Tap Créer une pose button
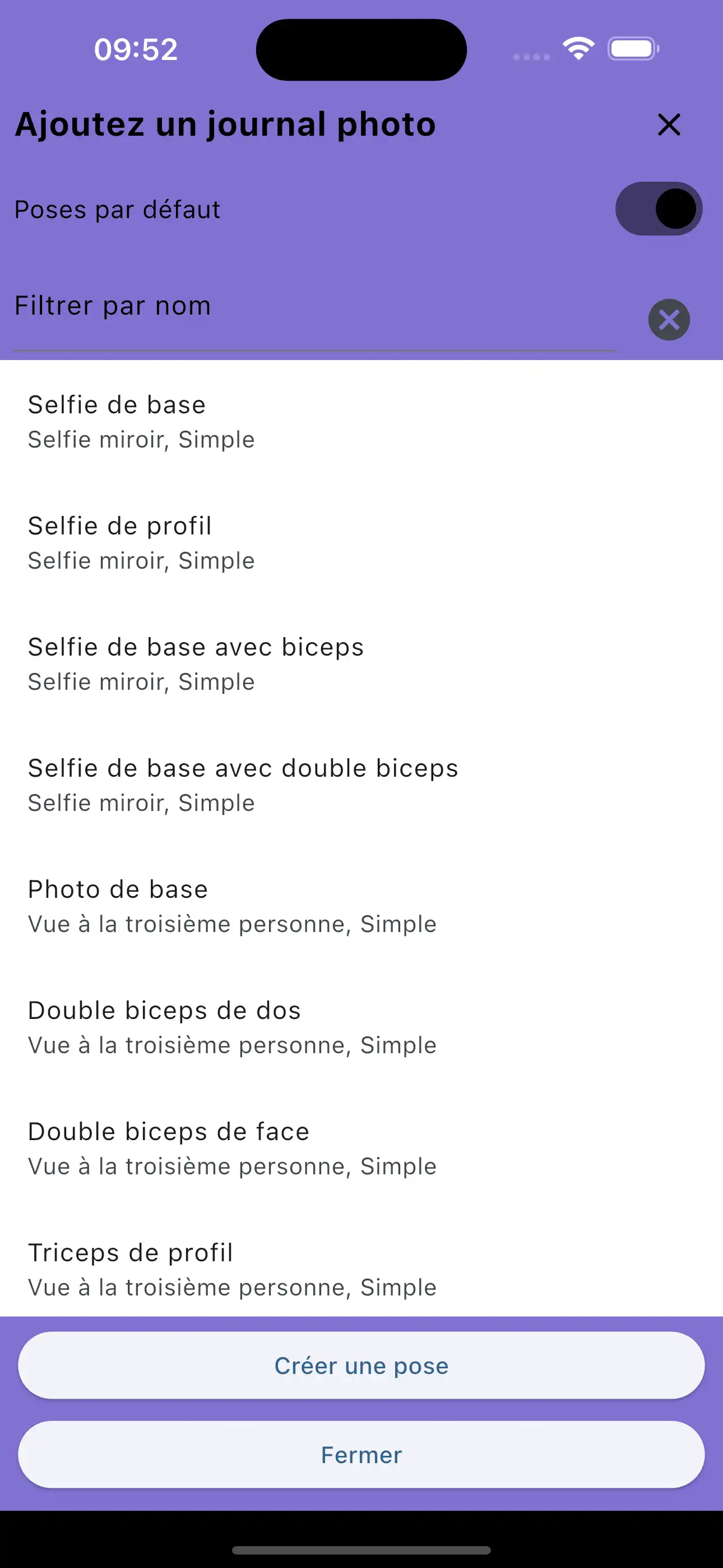Screen dimensions: 723x1568 [361, 1366]
